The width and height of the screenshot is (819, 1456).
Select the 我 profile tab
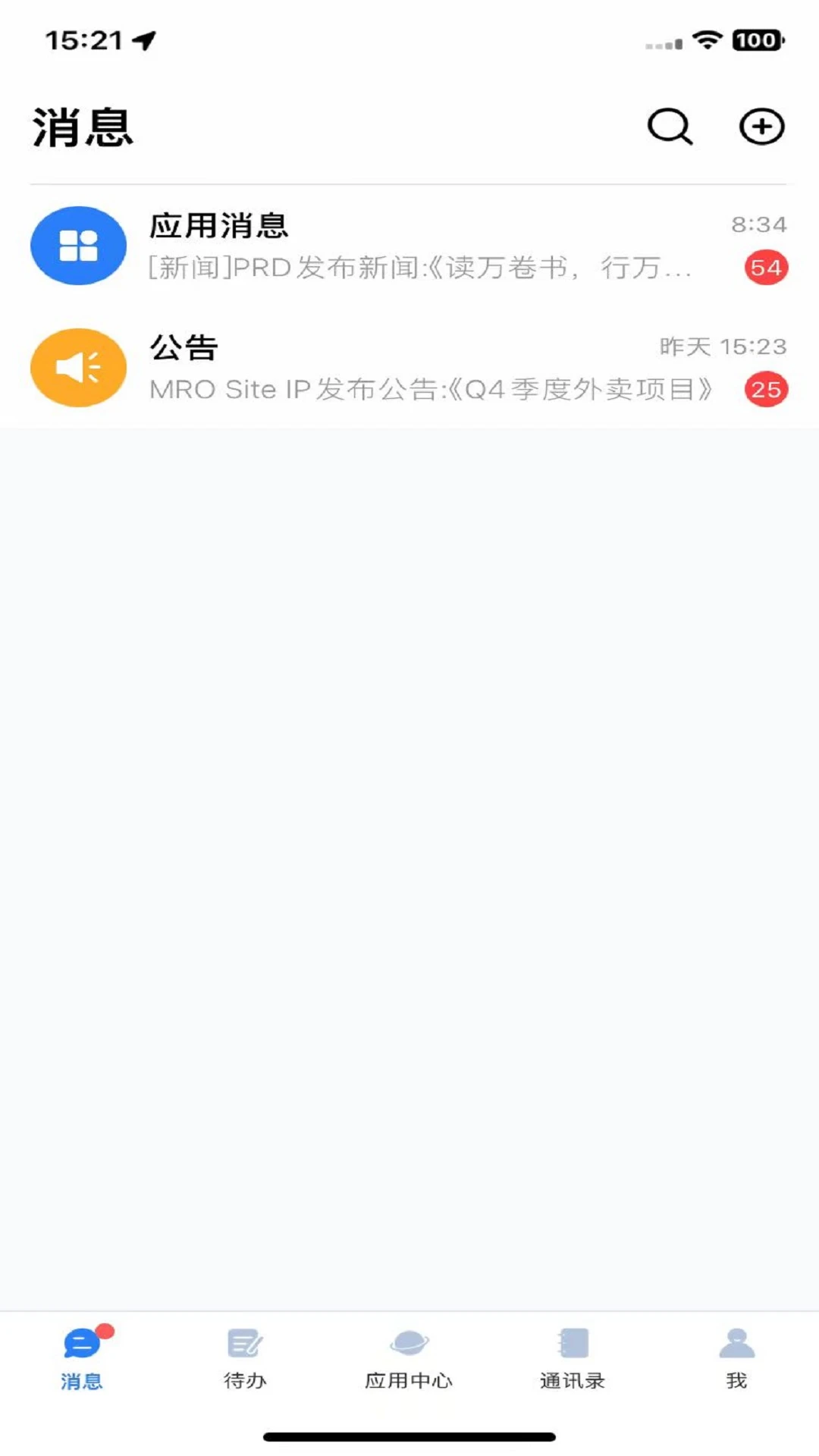(x=736, y=1357)
